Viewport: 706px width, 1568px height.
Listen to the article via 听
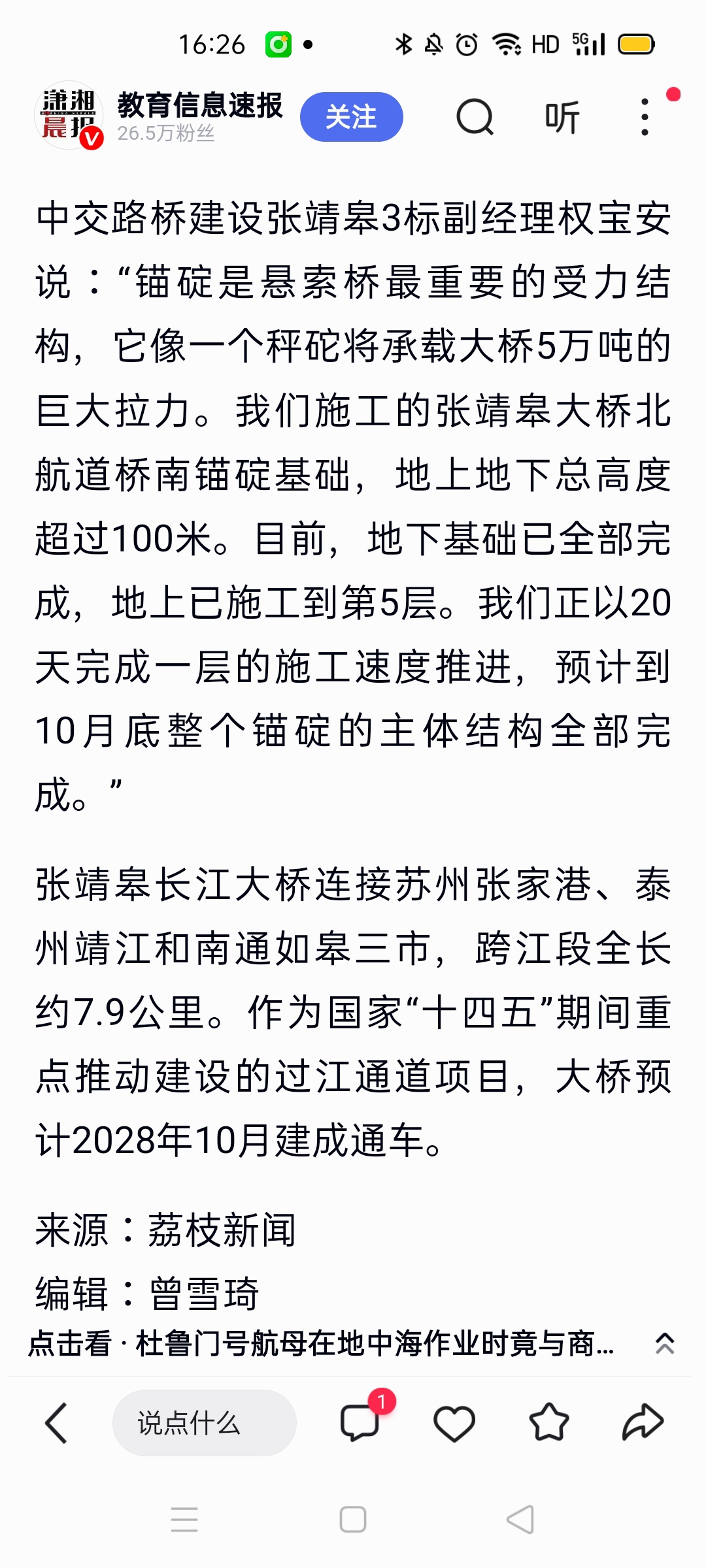point(562,117)
